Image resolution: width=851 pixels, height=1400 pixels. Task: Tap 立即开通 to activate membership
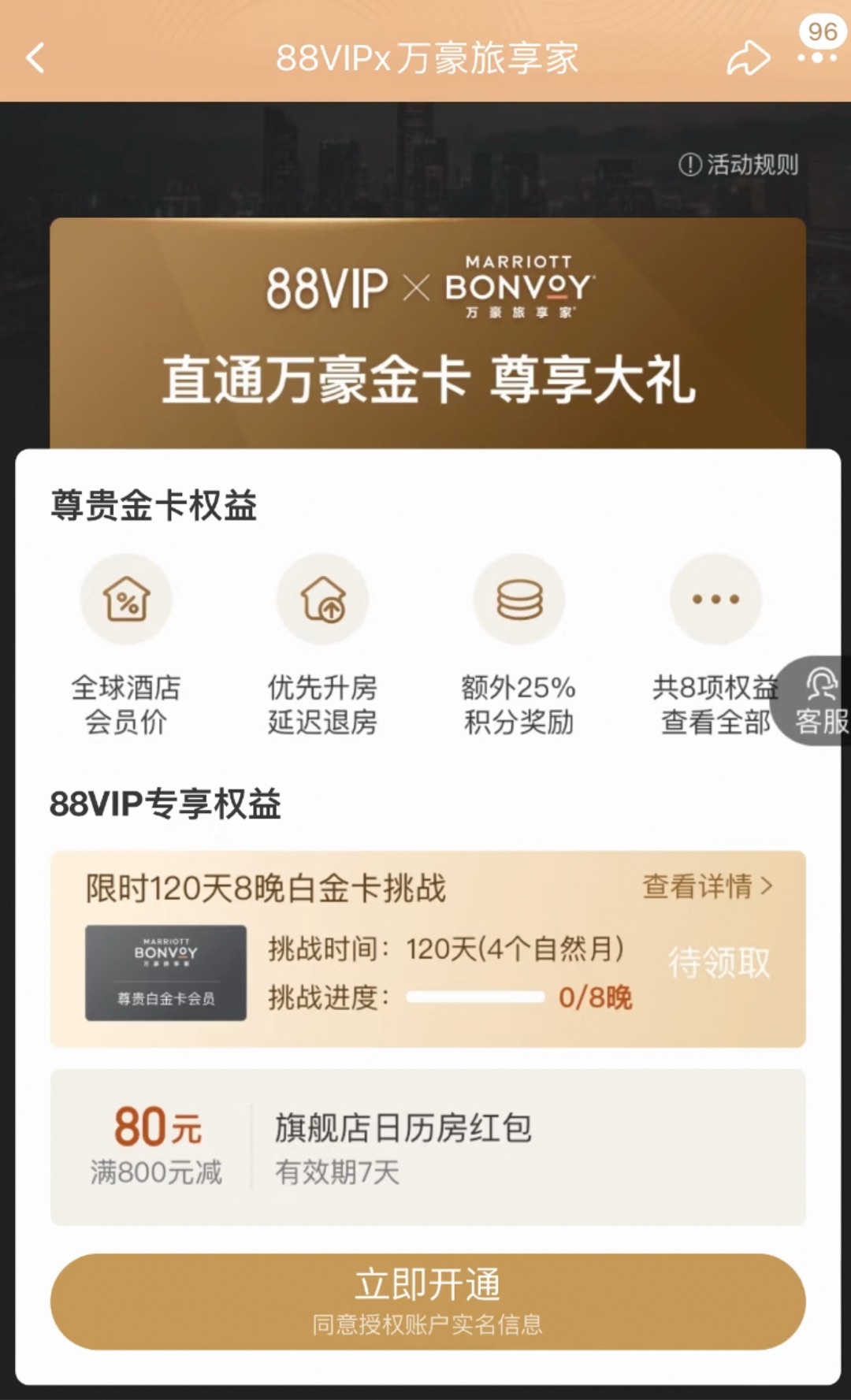[x=428, y=1301]
